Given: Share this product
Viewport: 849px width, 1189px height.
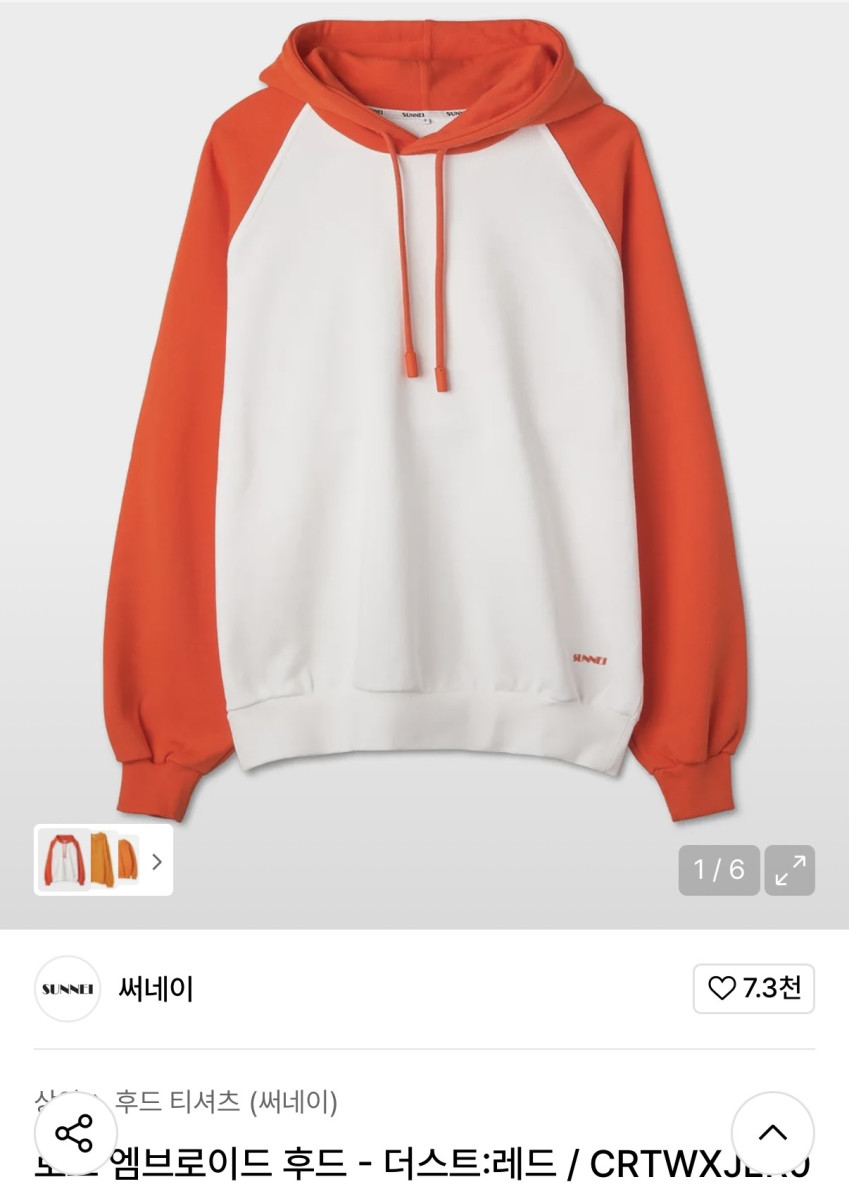Looking at the screenshot, I should click(x=74, y=1133).
